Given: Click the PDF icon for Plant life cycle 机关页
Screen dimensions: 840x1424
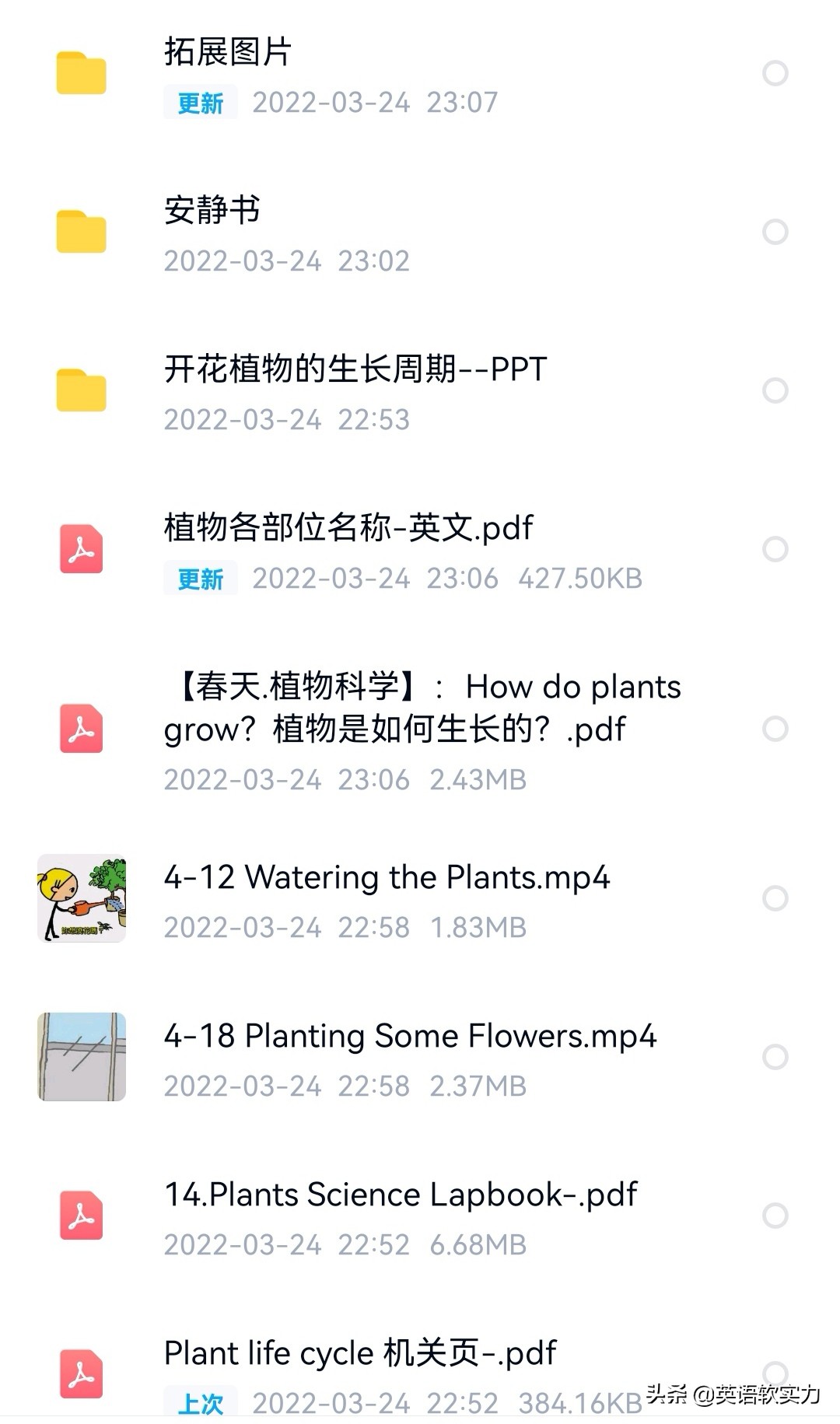Looking at the screenshot, I should pos(80,1374).
